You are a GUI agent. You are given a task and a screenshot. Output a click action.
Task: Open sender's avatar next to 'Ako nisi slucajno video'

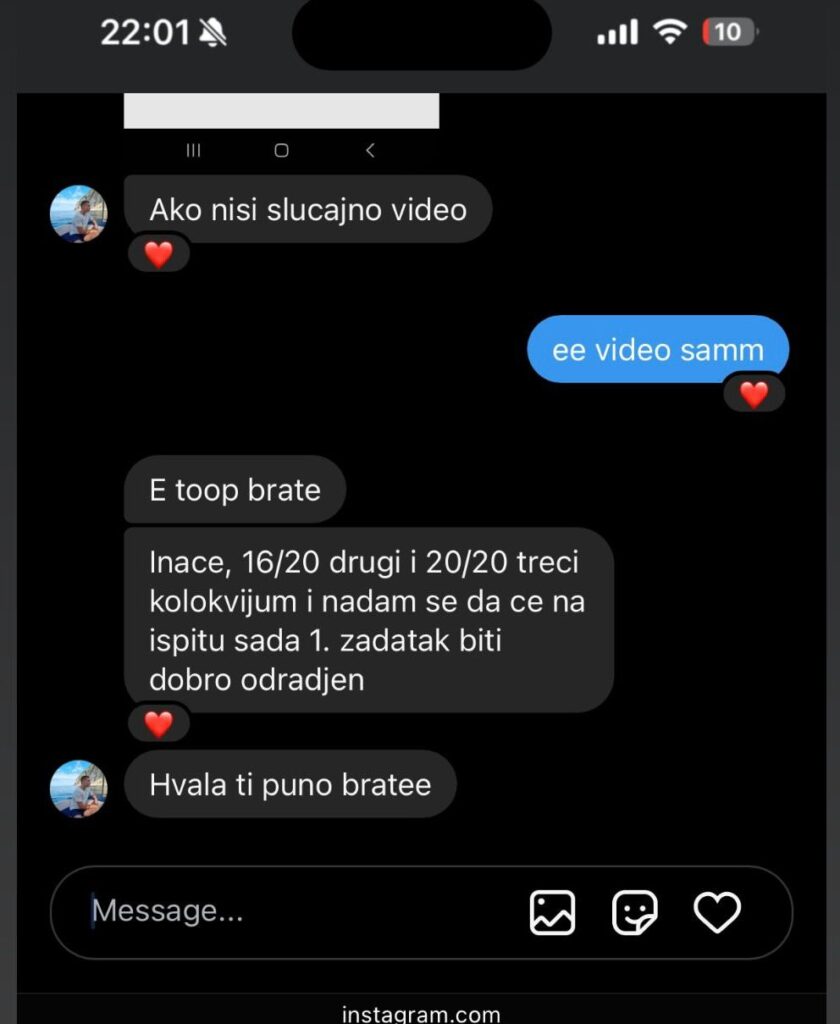coord(79,214)
